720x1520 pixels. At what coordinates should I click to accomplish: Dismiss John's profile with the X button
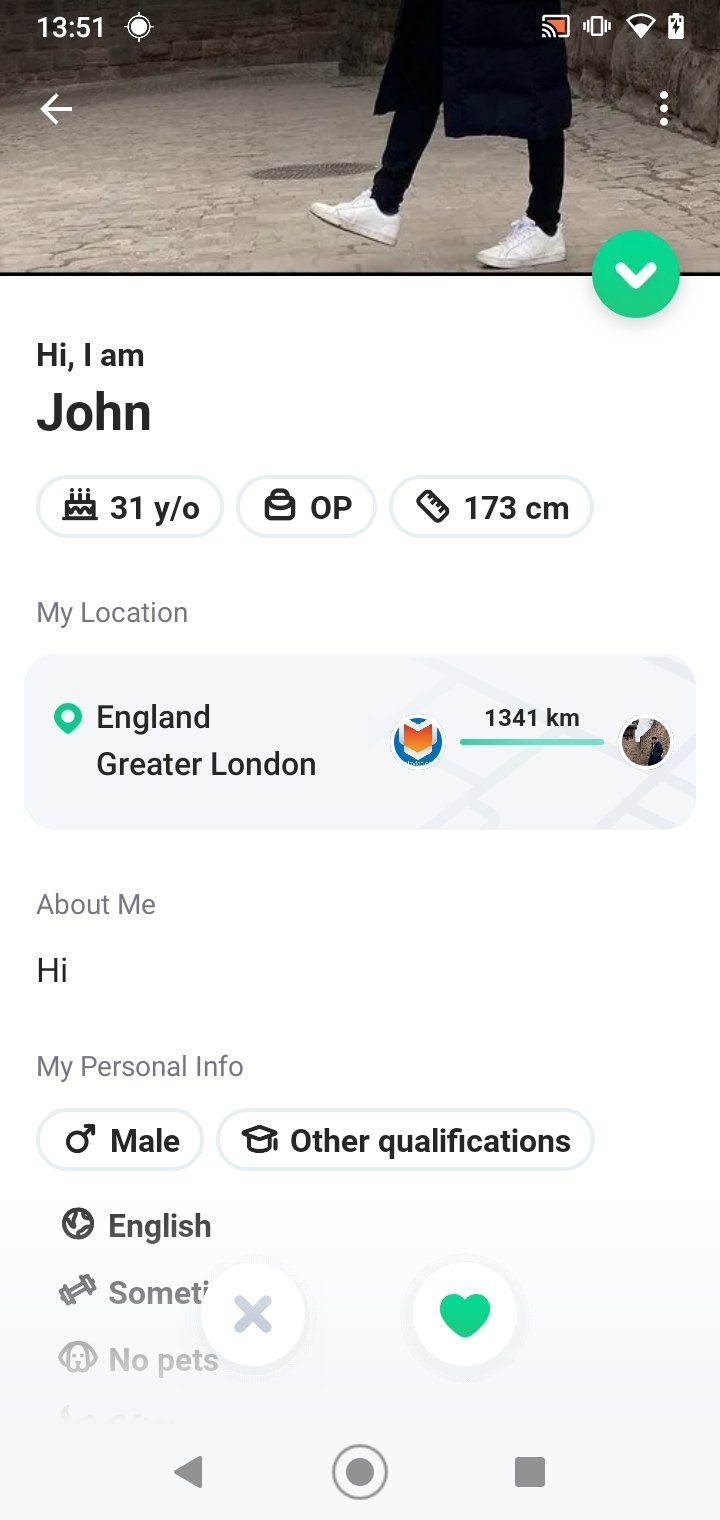(x=253, y=1315)
